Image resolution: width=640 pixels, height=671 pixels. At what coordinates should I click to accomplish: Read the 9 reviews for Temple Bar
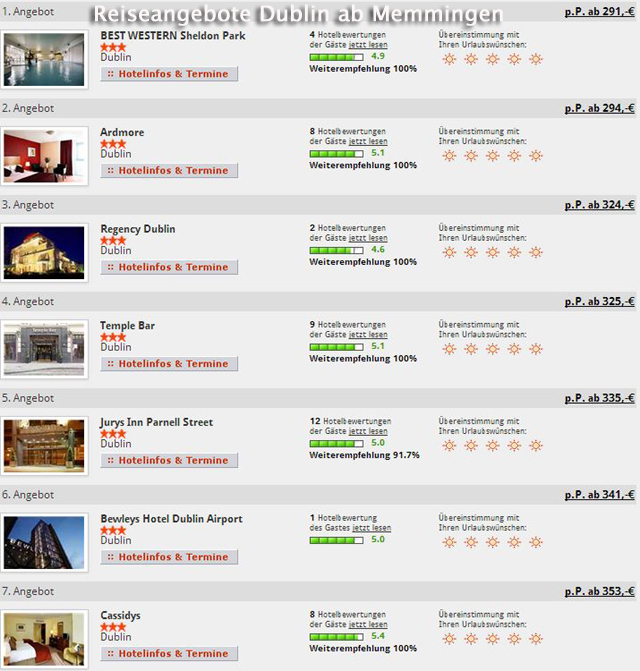(x=367, y=335)
